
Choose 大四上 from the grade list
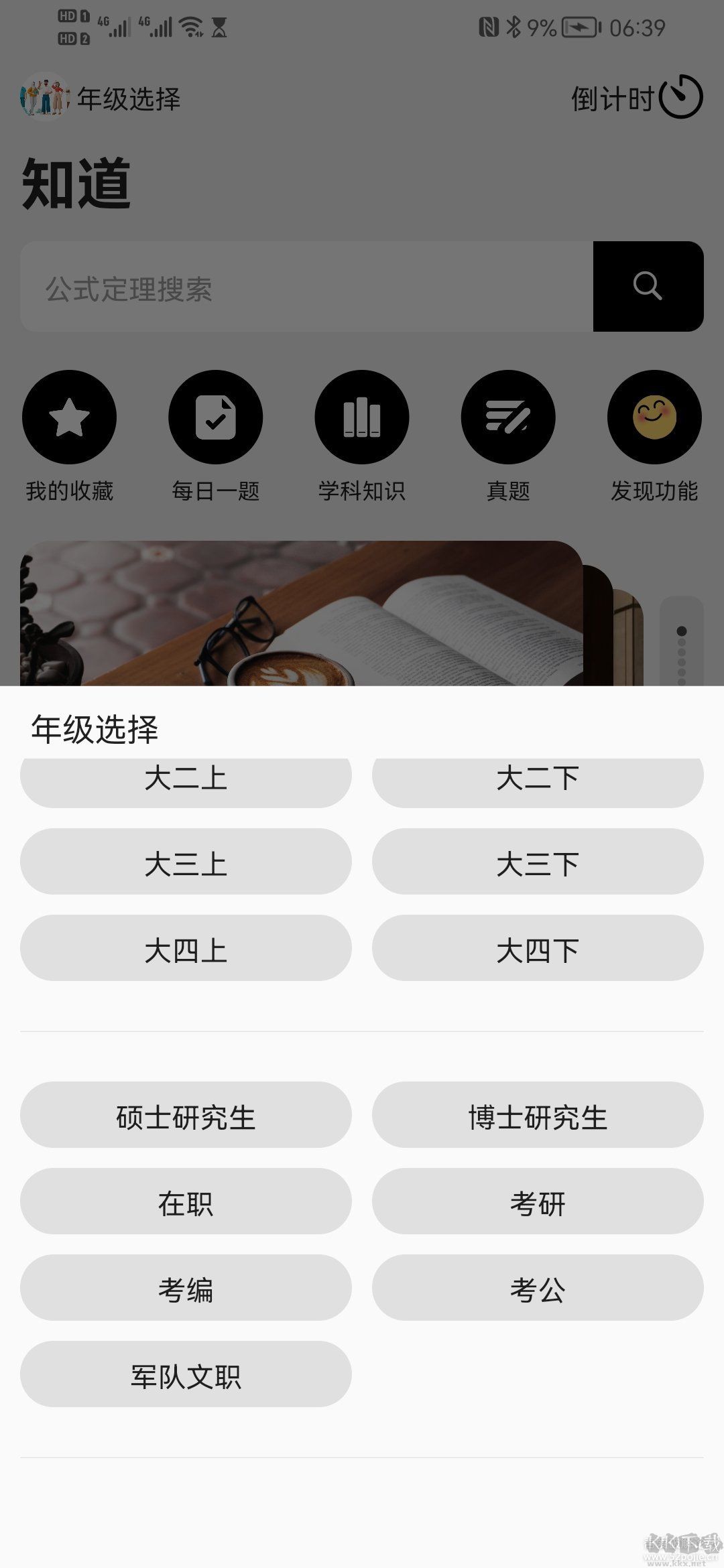186,949
